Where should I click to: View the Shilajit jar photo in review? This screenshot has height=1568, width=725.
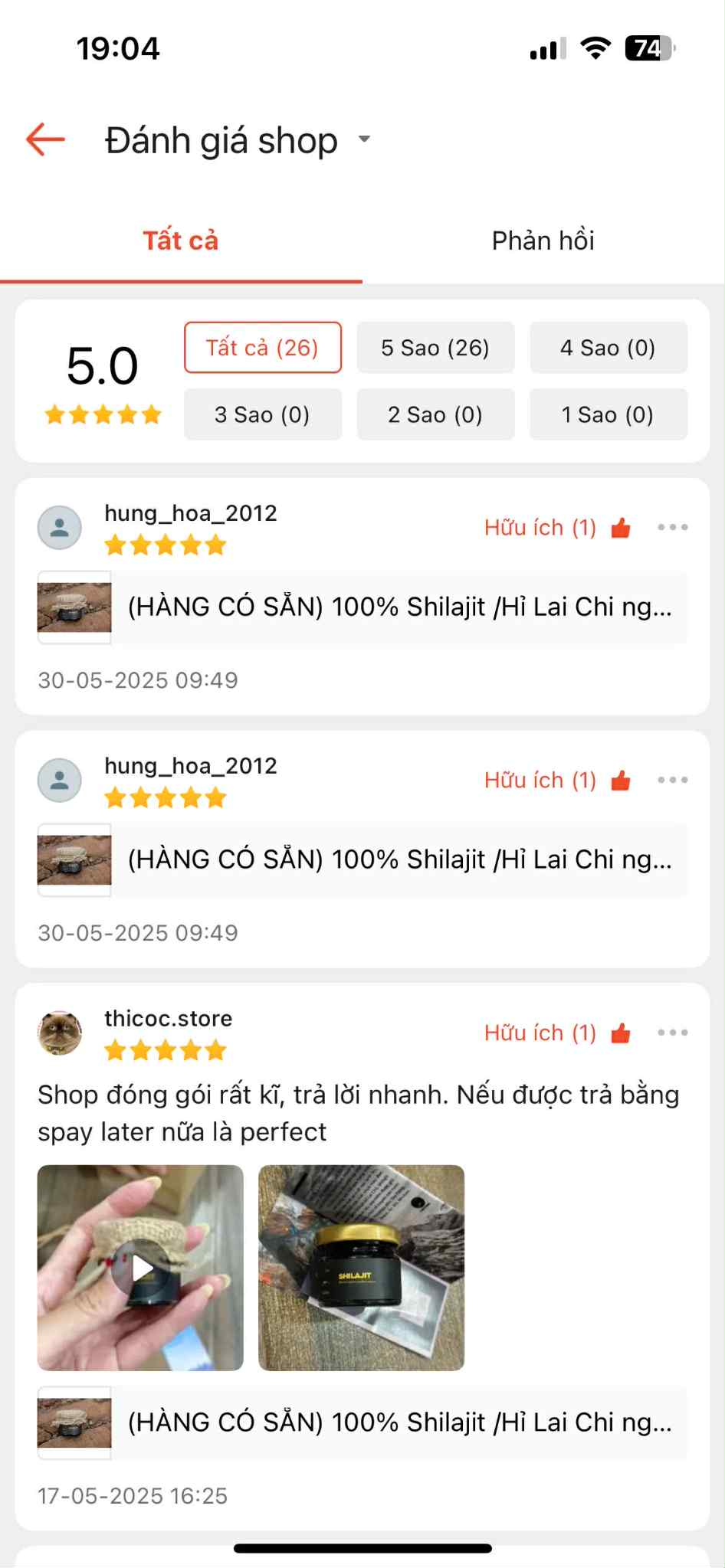(x=361, y=1268)
